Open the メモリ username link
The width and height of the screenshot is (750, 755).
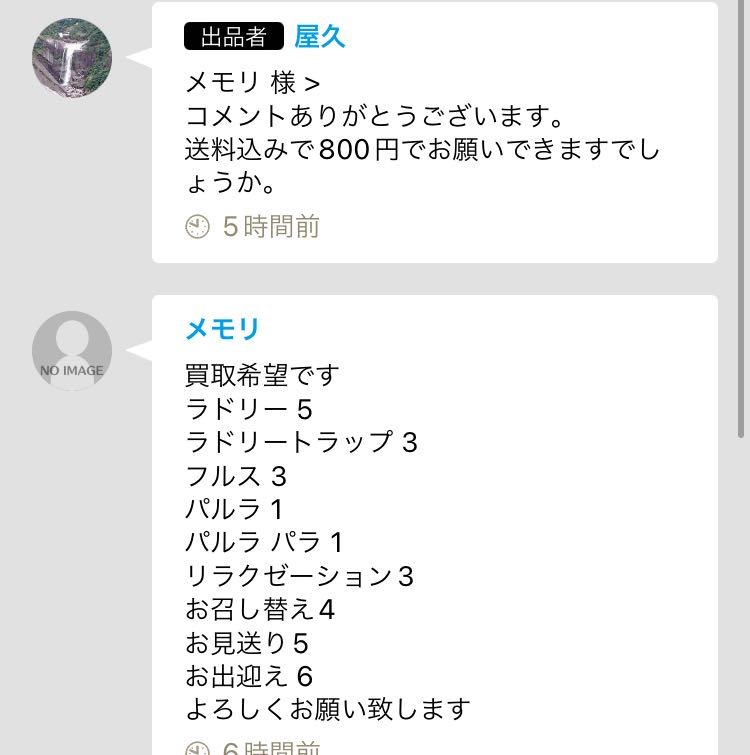[x=222, y=328]
